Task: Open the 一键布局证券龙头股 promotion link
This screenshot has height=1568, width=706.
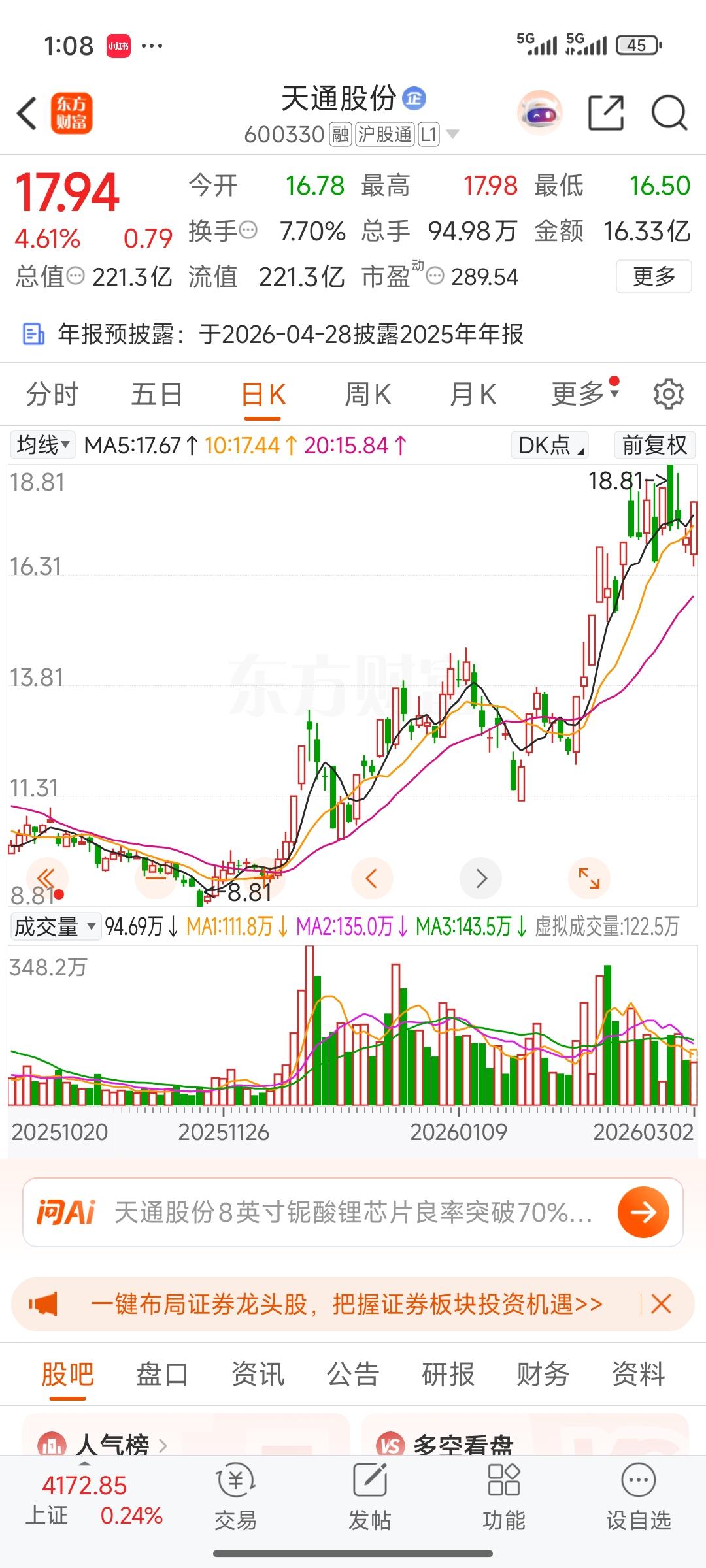Action: pos(346,1304)
